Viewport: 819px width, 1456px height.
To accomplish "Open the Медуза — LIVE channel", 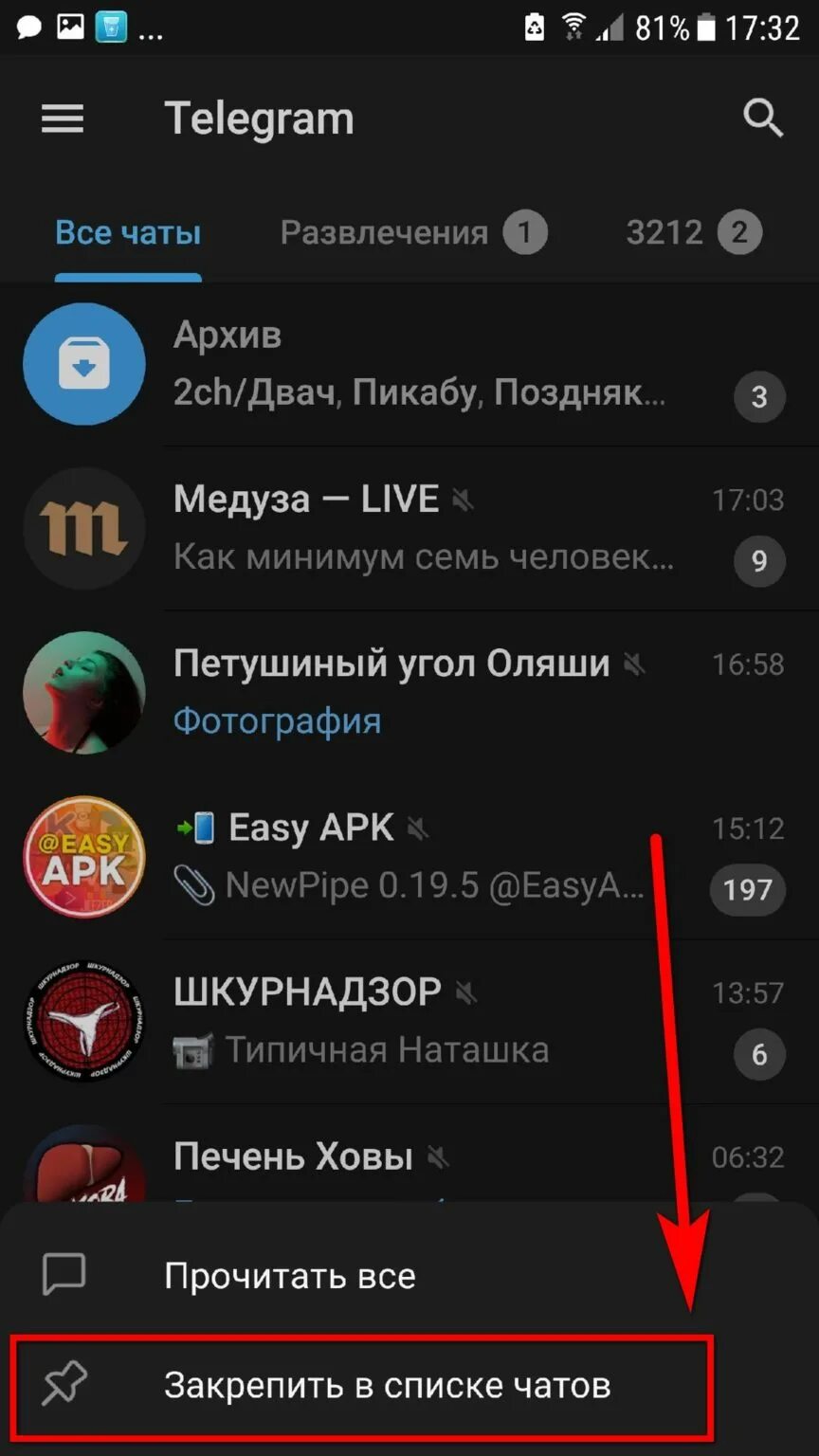I will pyautogui.click(x=409, y=528).
